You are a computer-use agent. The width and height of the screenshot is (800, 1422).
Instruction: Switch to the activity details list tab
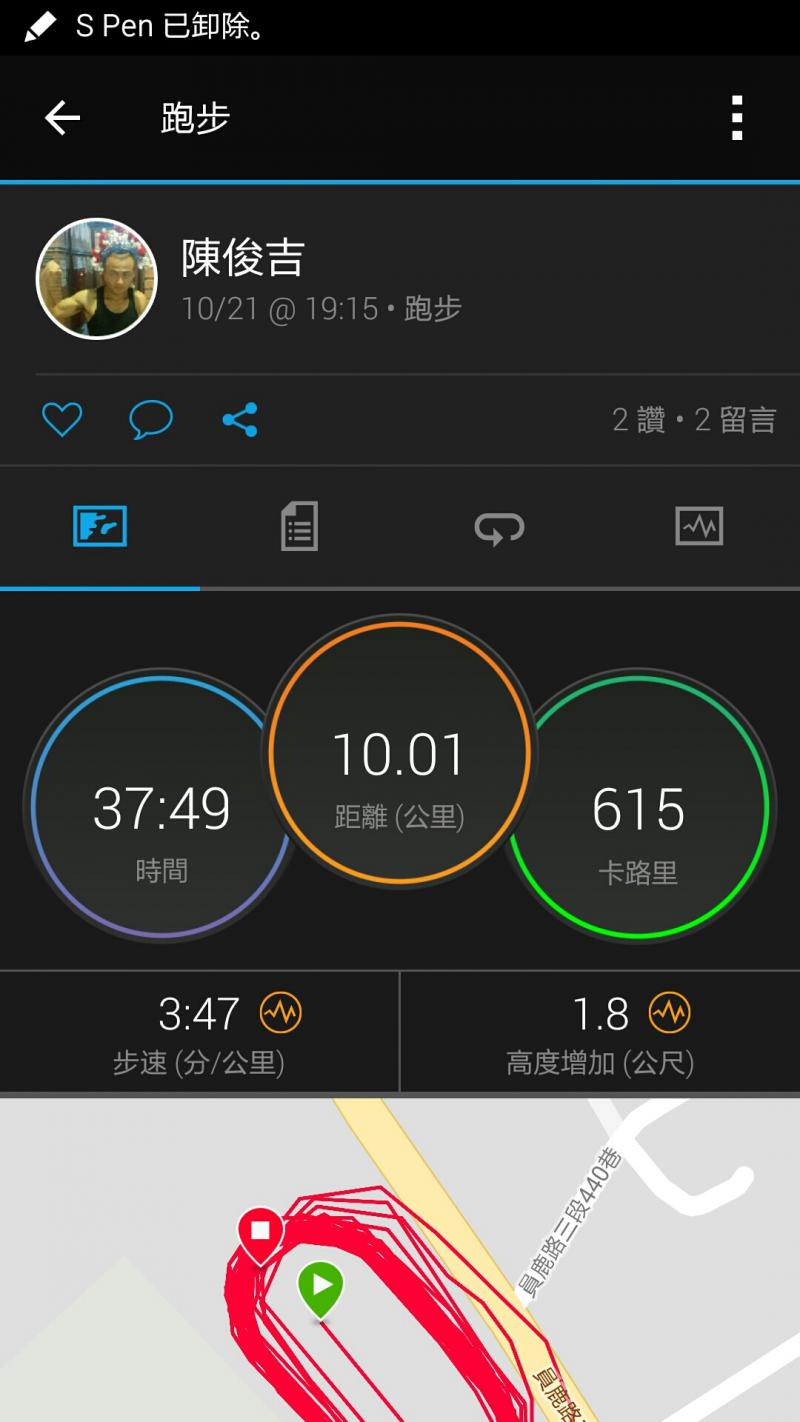click(299, 526)
